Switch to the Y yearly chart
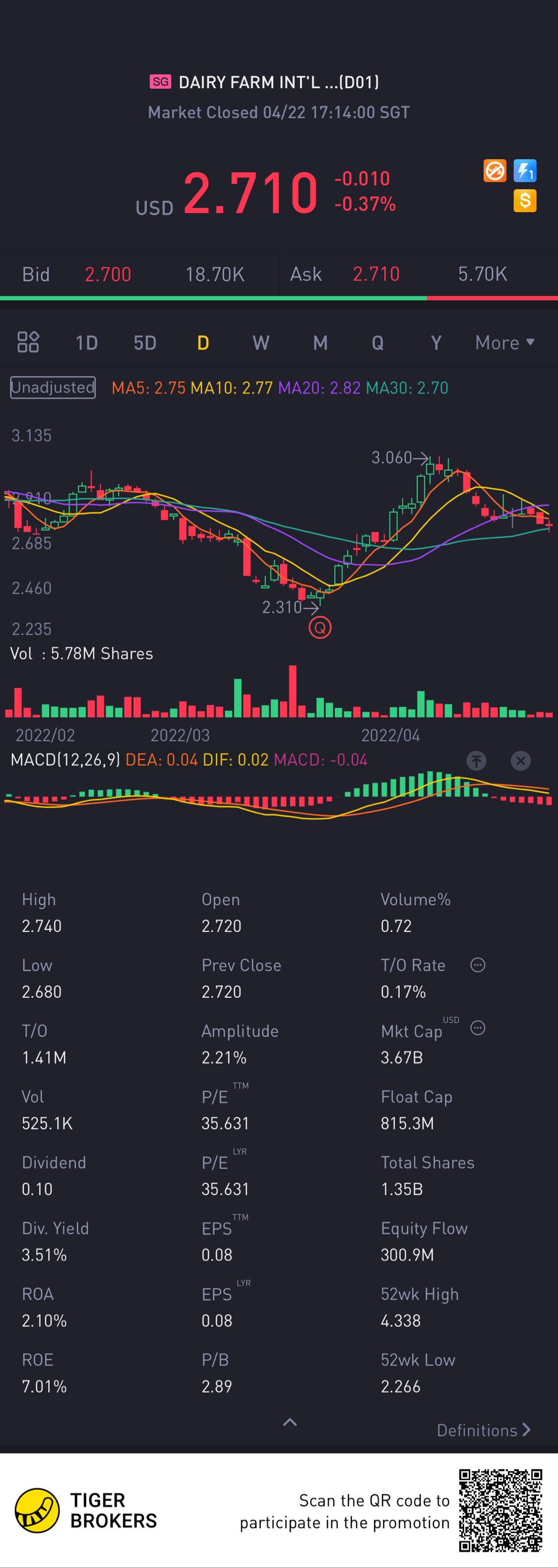Image resolution: width=558 pixels, height=1568 pixels. [436, 344]
